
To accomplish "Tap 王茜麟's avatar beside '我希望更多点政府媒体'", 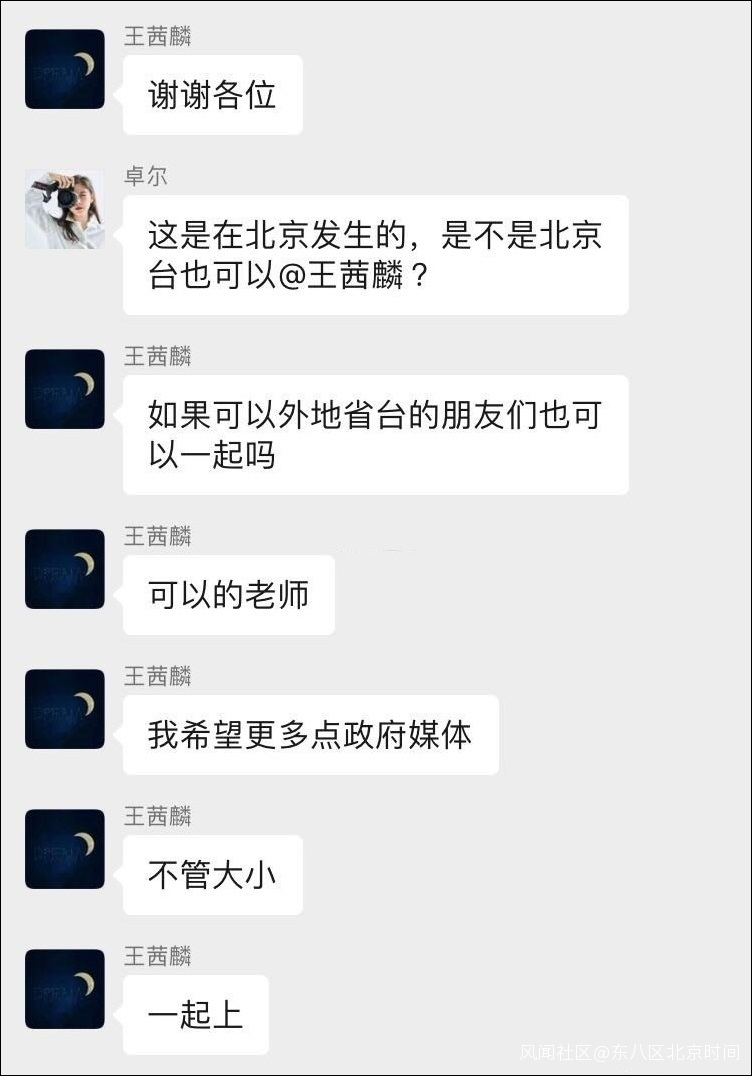I will pos(65,709).
